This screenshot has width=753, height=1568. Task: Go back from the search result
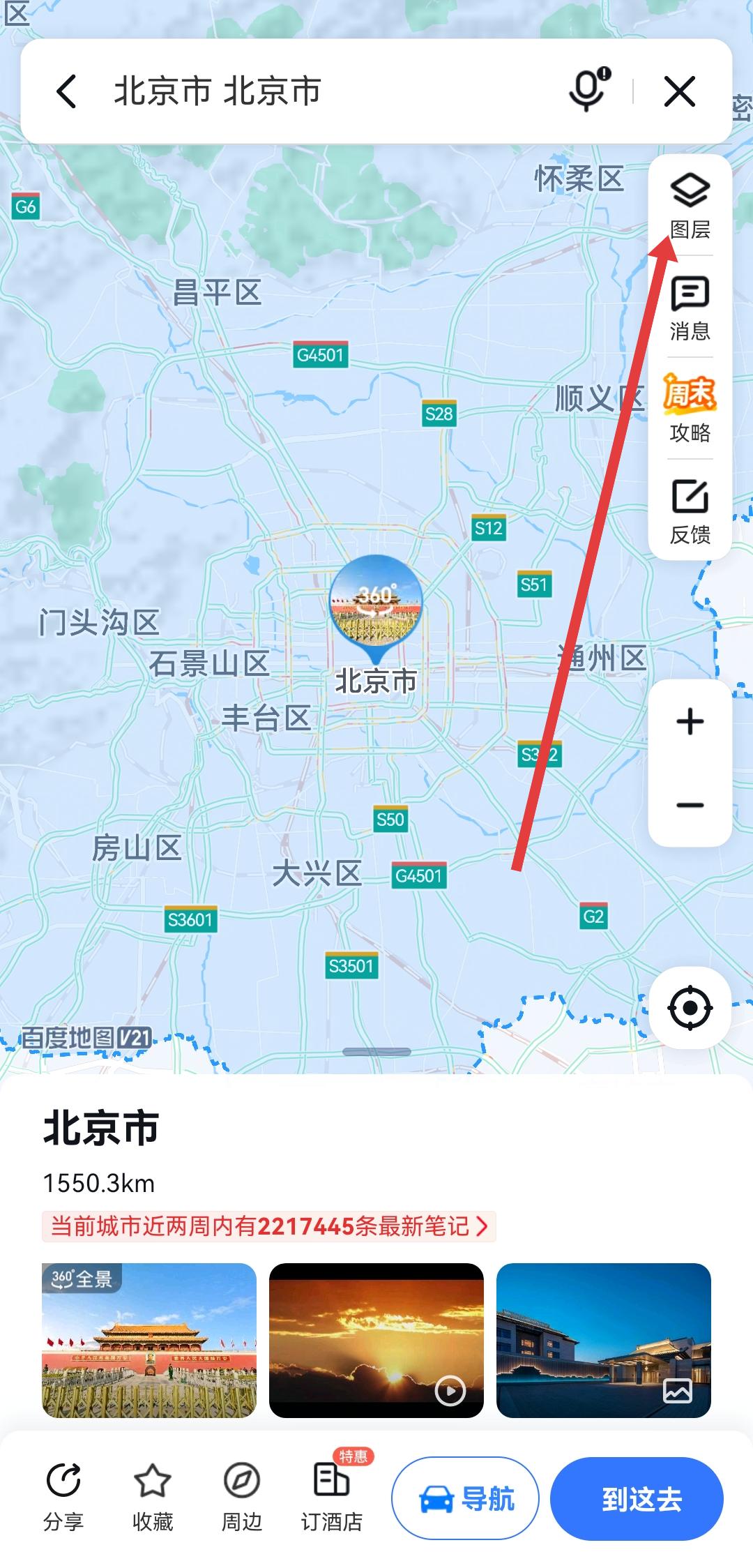66,92
